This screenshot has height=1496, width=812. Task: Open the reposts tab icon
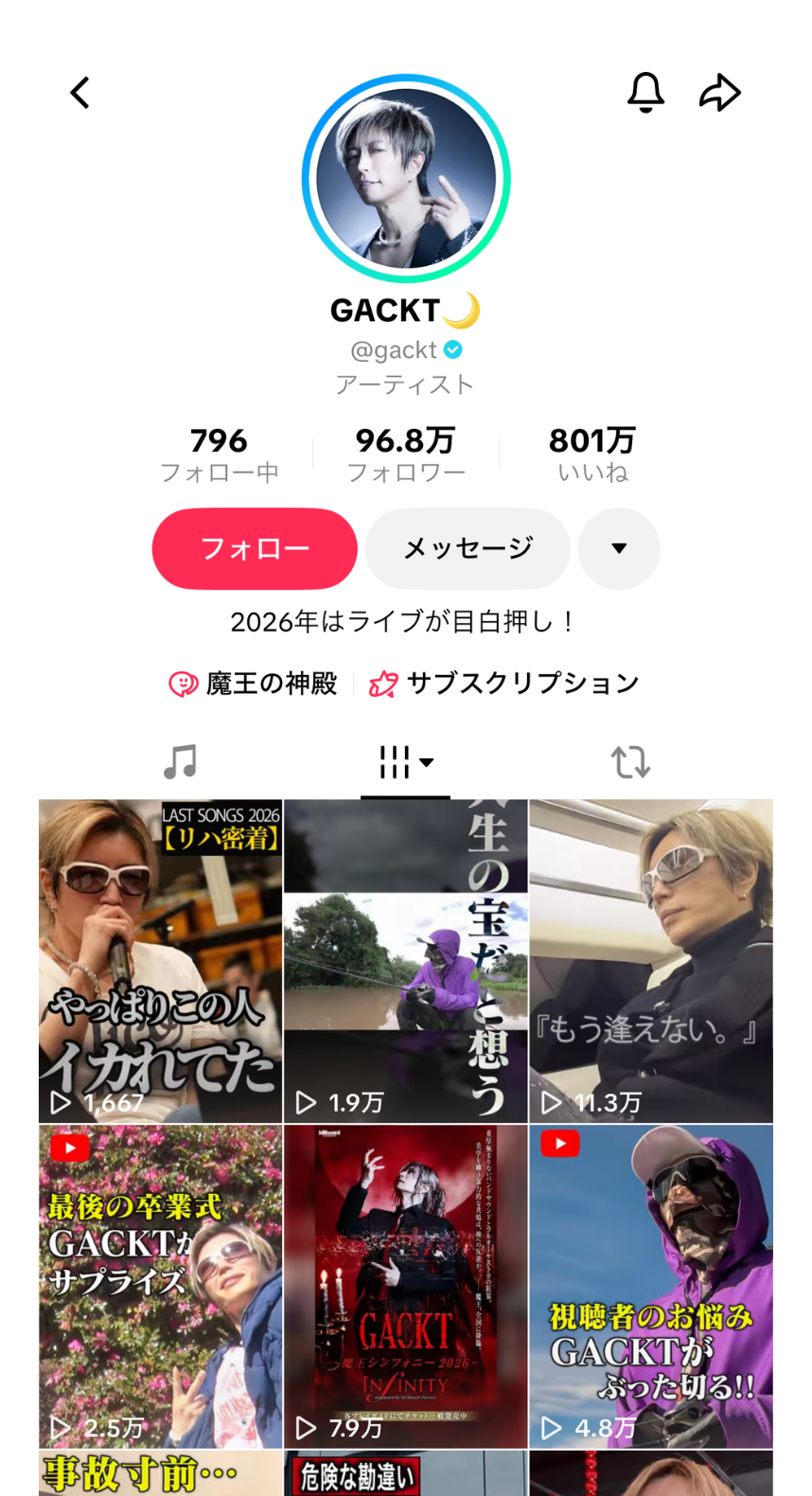pos(631,761)
